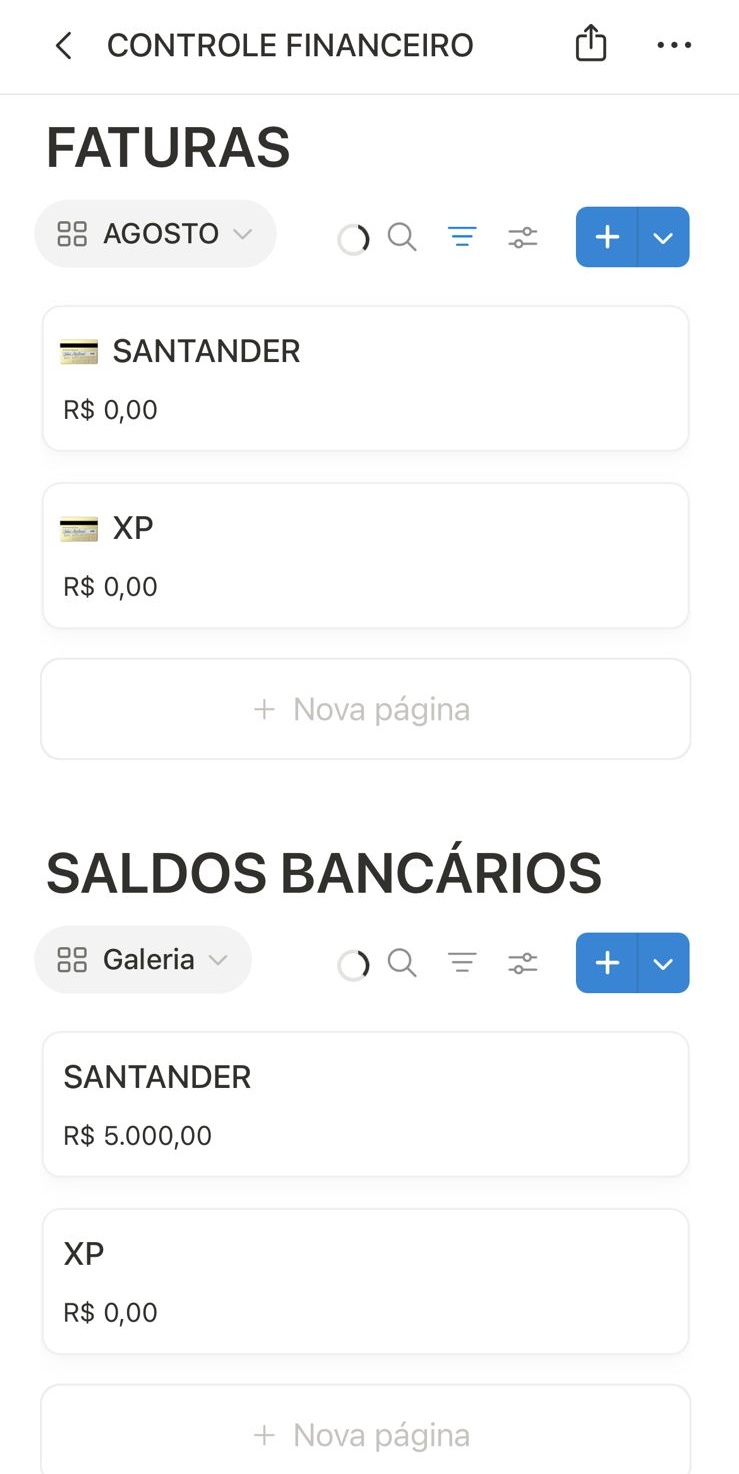739x1474 pixels.
Task: Expand new-entry options arrow in Faturas
Action: pos(663,237)
